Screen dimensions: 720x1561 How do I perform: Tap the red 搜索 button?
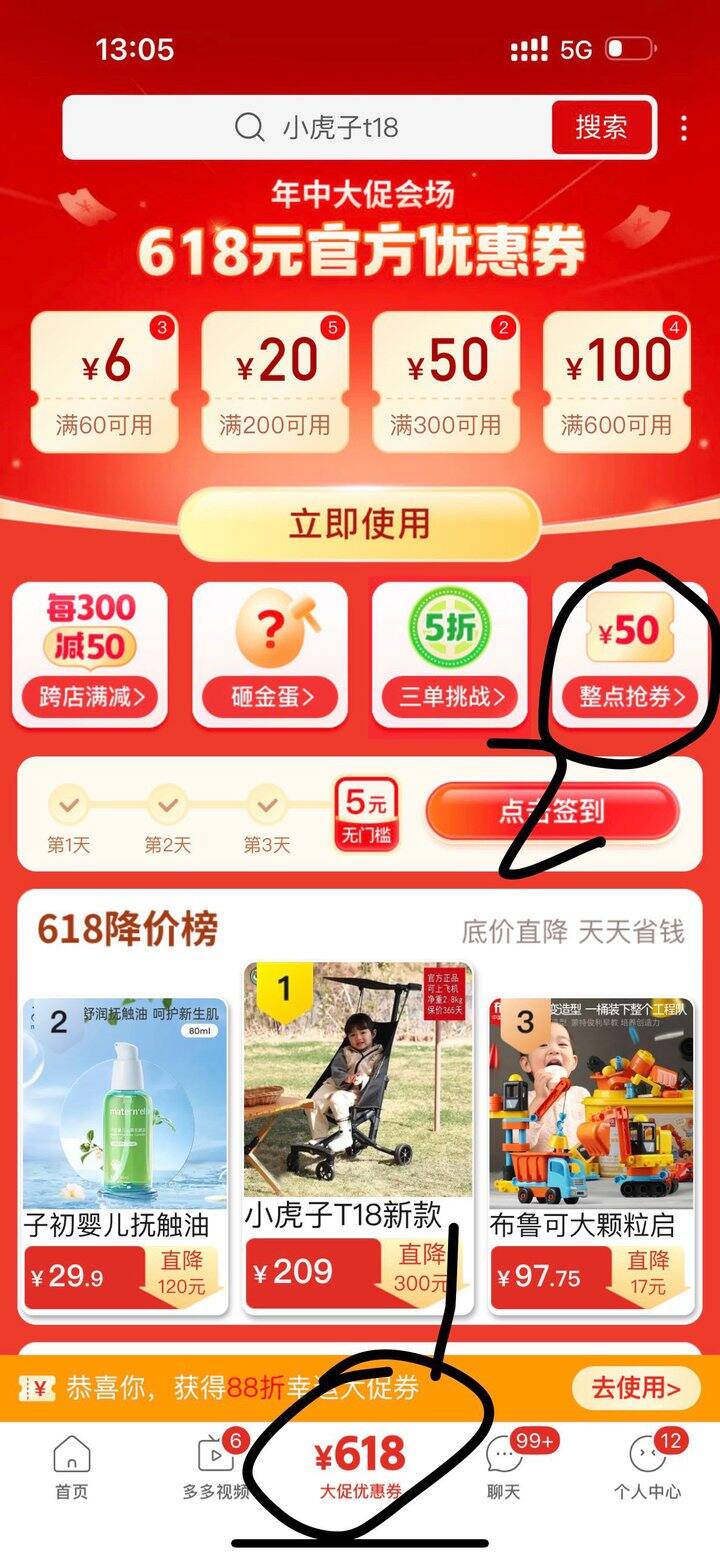(x=601, y=128)
